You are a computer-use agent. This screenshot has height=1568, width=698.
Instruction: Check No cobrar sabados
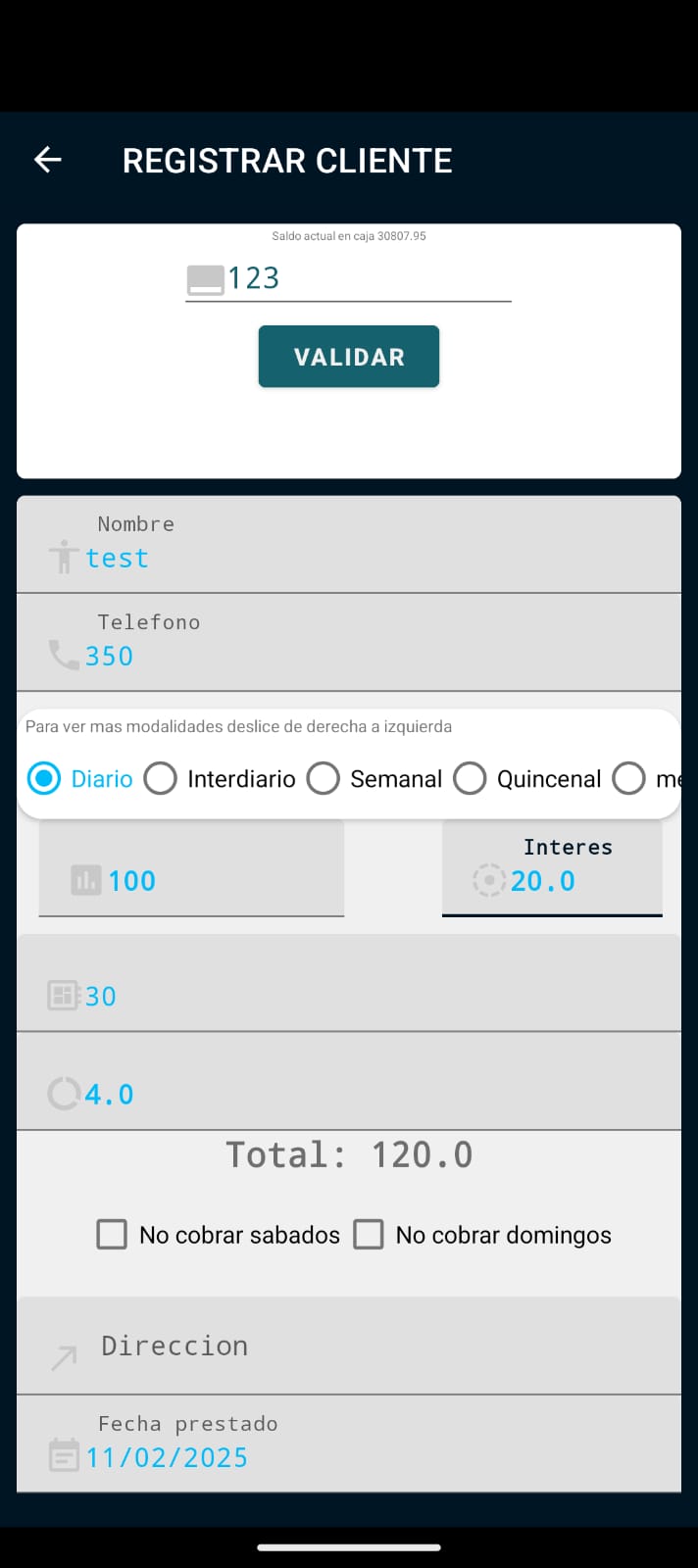pyautogui.click(x=112, y=1235)
